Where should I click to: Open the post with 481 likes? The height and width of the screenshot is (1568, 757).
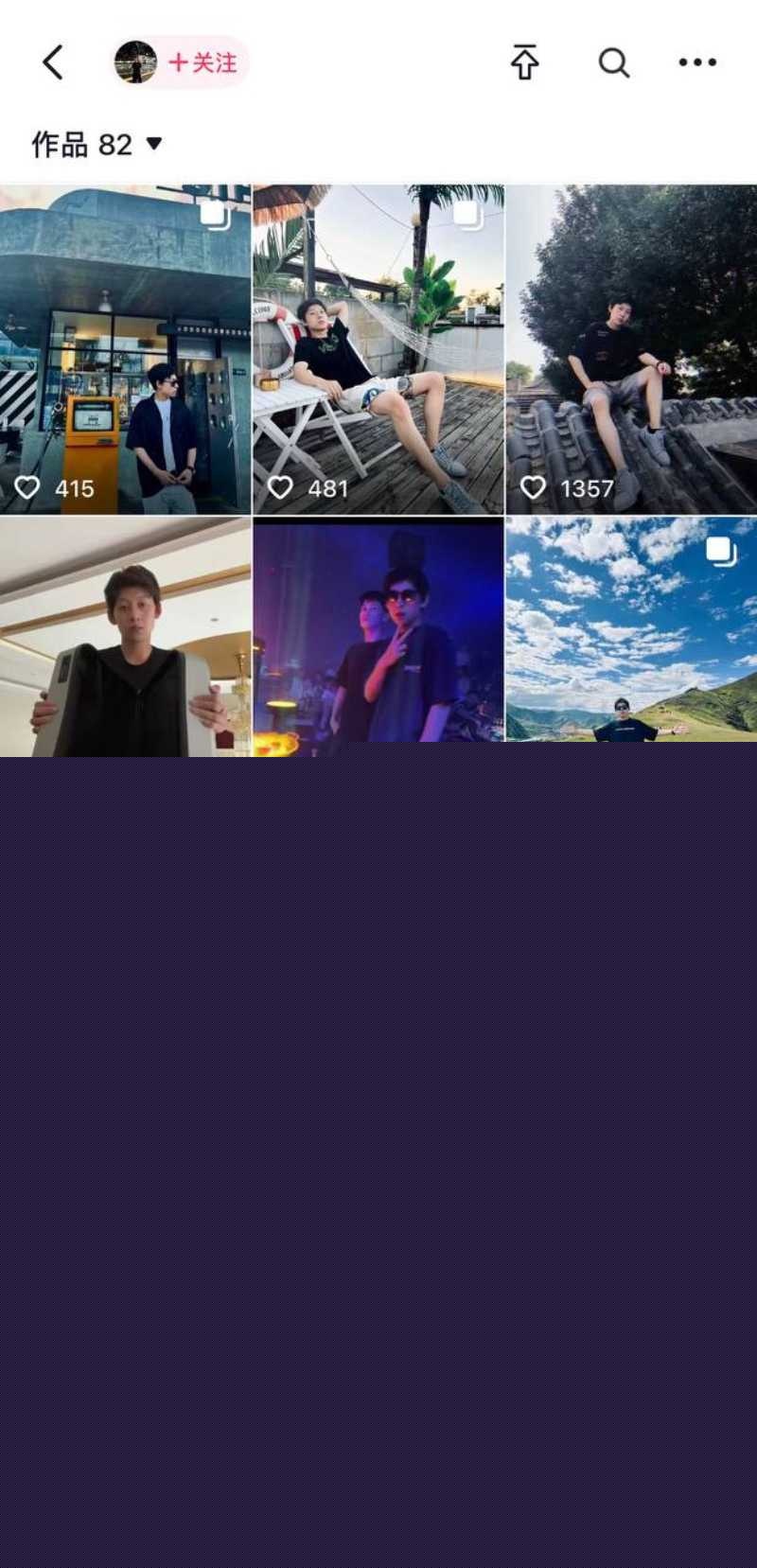click(x=378, y=350)
